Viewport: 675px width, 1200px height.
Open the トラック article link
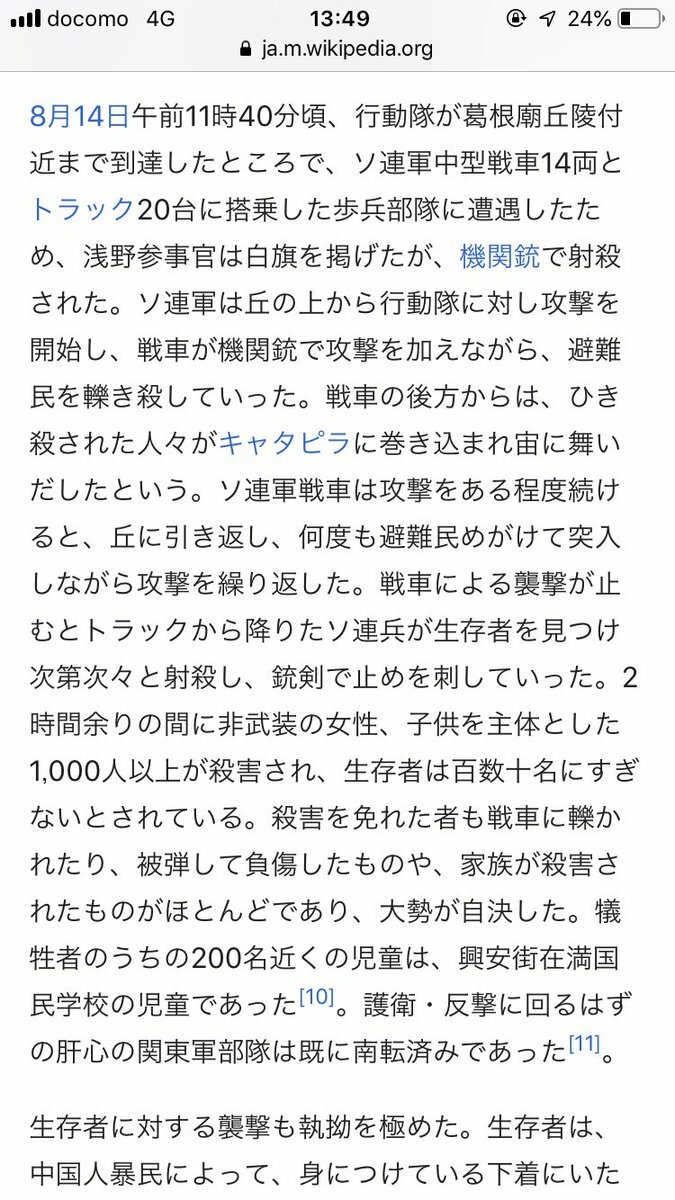click(82, 209)
